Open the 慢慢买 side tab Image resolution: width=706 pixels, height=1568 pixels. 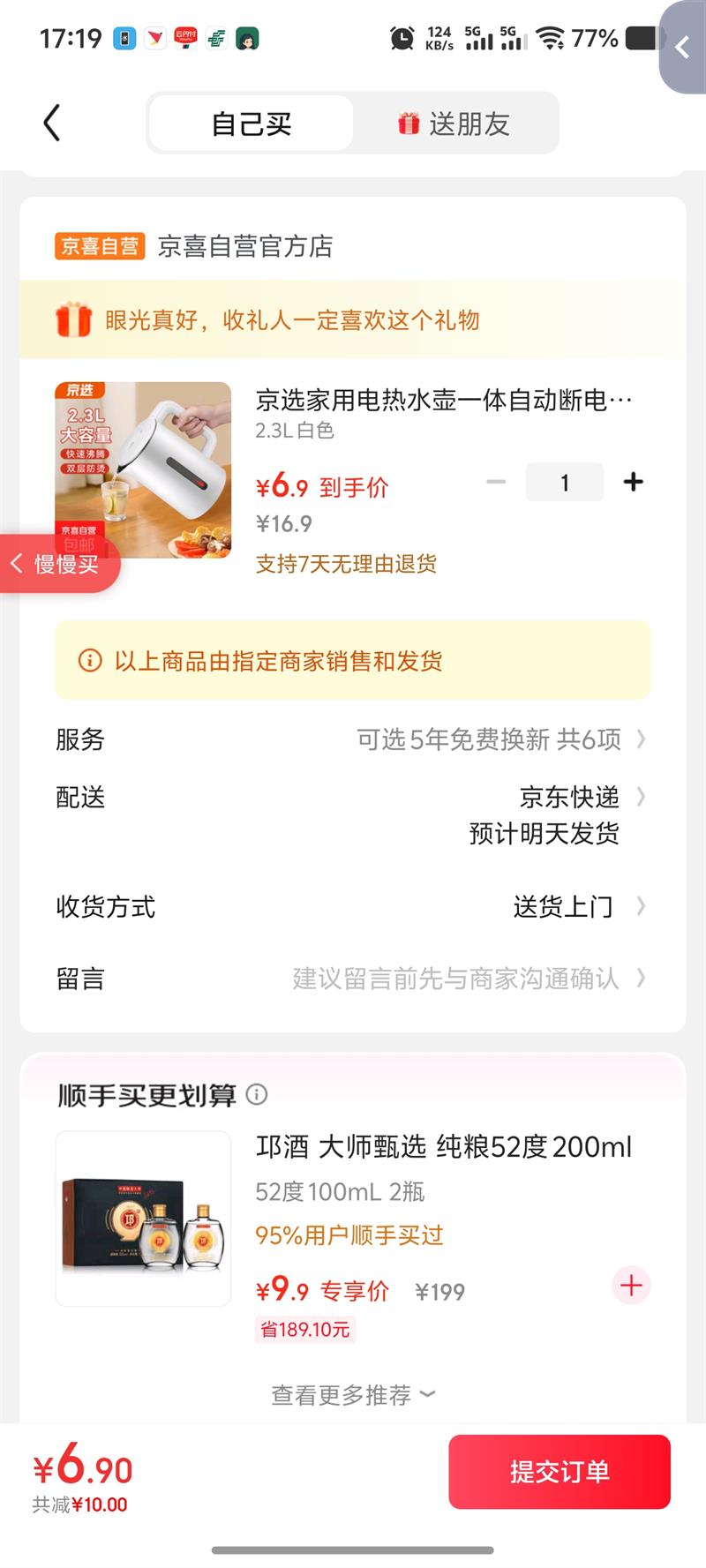(58, 564)
